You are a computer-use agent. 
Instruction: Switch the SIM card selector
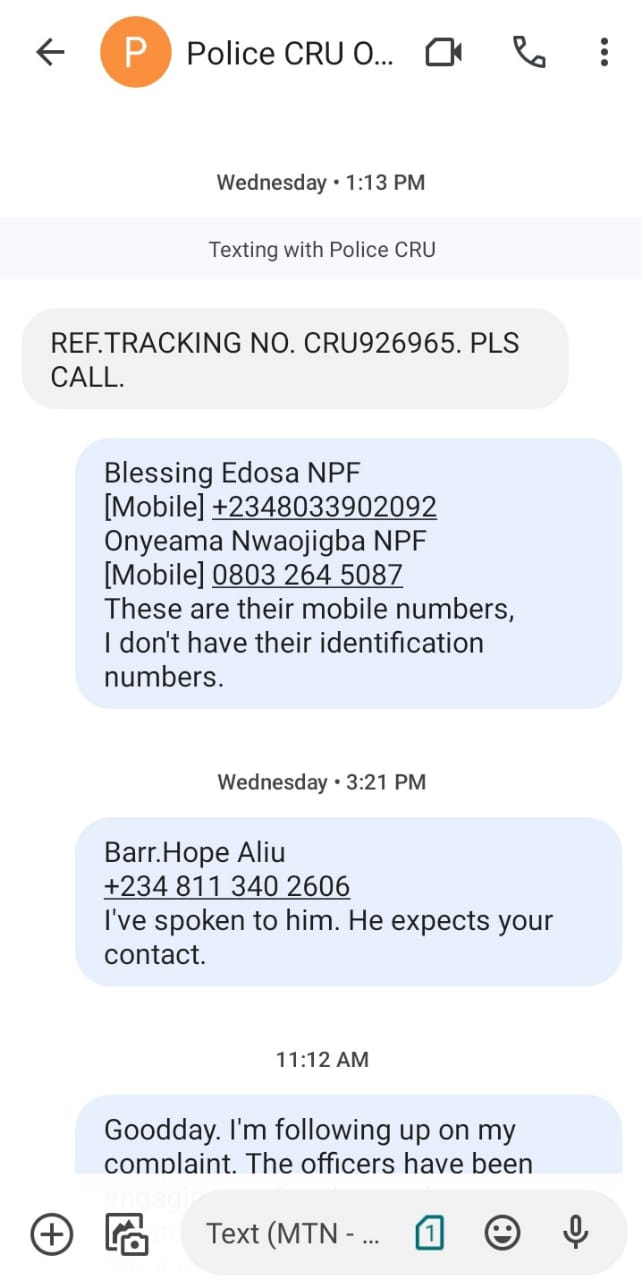pyautogui.click(x=429, y=1234)
